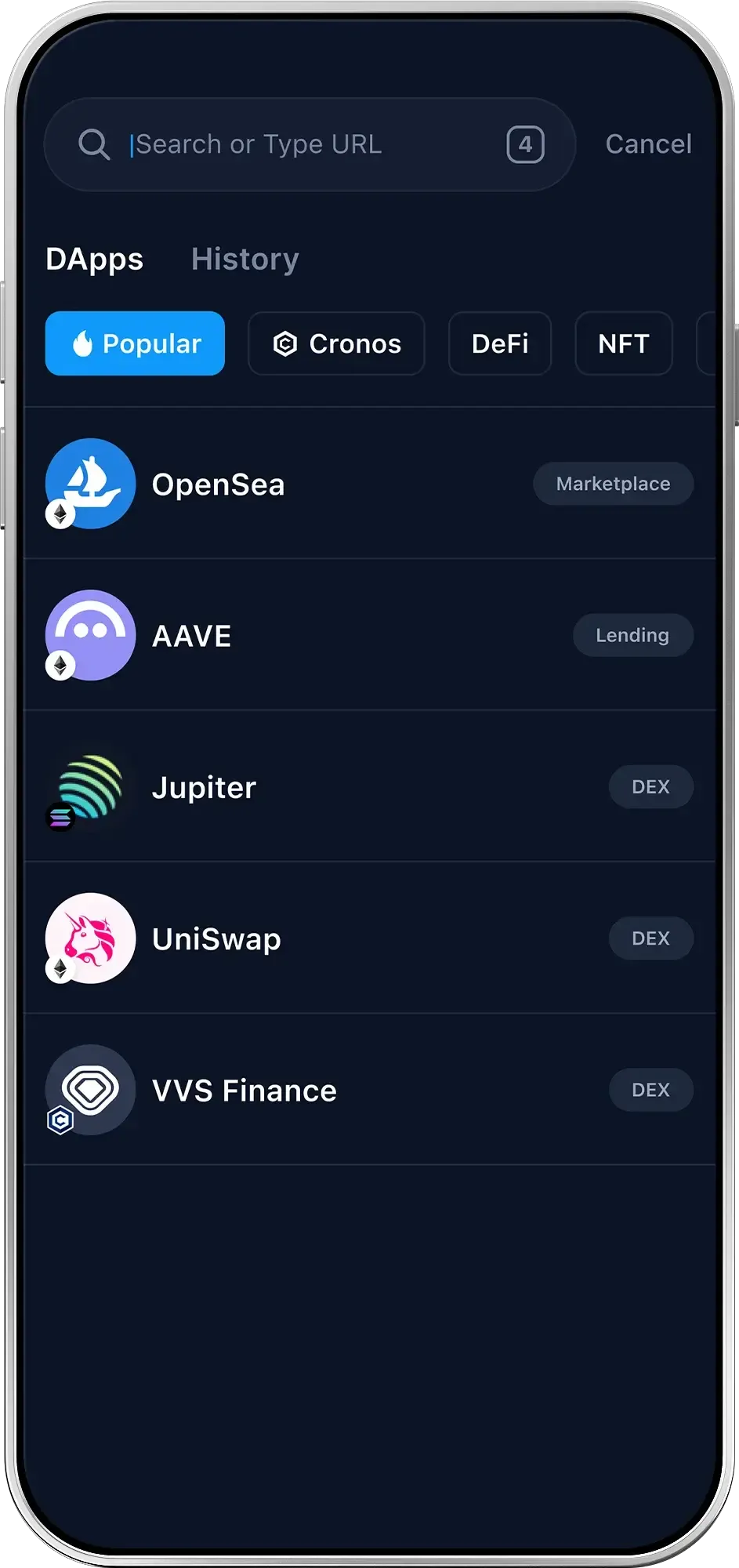The width and height of the screenshot is (739, 1568).
Task: Tap Cancel to dismiss the search
Action: [x=647, y=144]
